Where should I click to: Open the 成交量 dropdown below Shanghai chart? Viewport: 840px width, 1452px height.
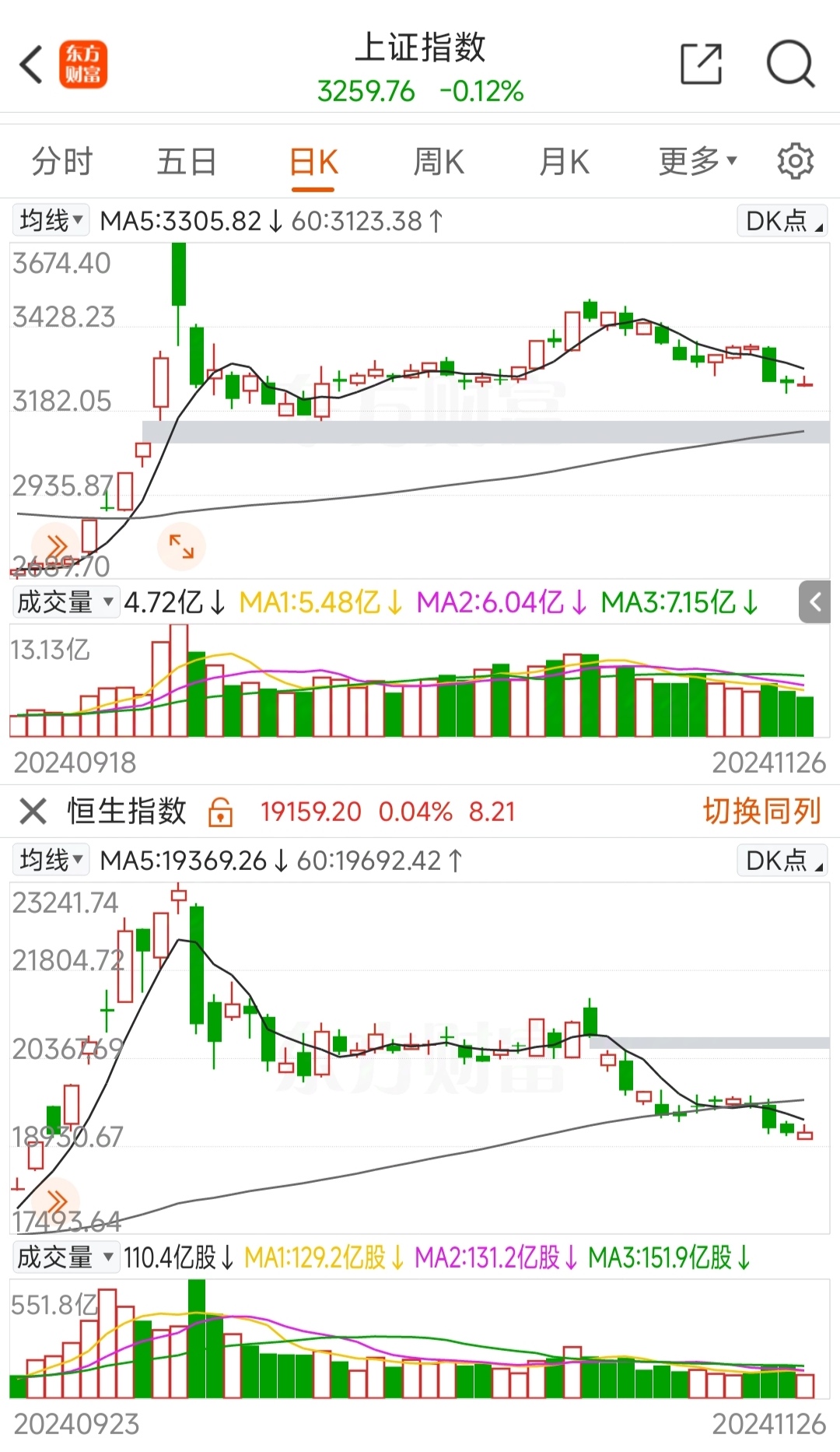click(65, 601)
